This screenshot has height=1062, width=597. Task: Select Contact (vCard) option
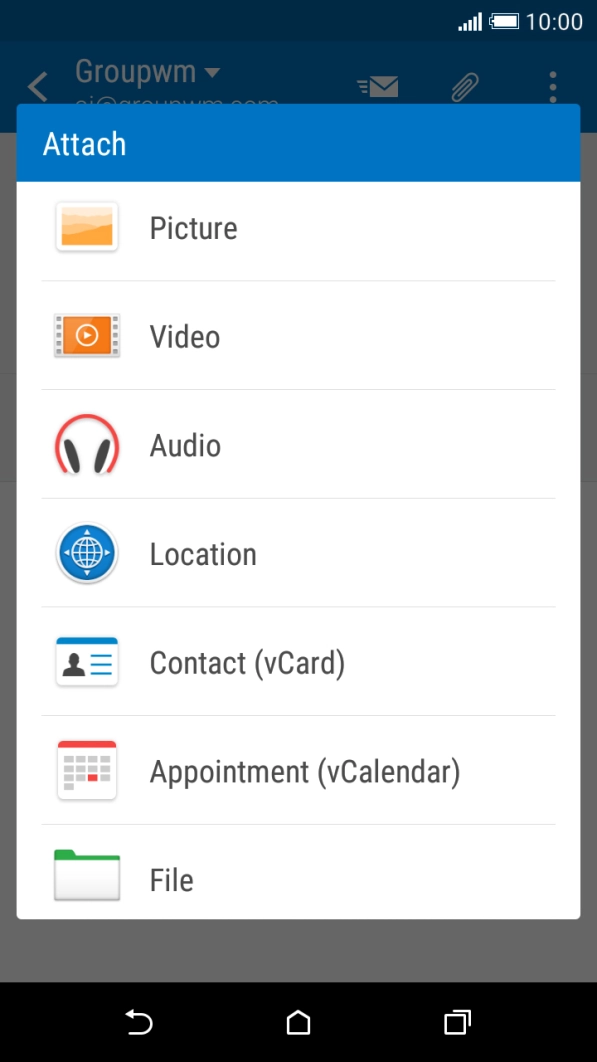[298, 662]
